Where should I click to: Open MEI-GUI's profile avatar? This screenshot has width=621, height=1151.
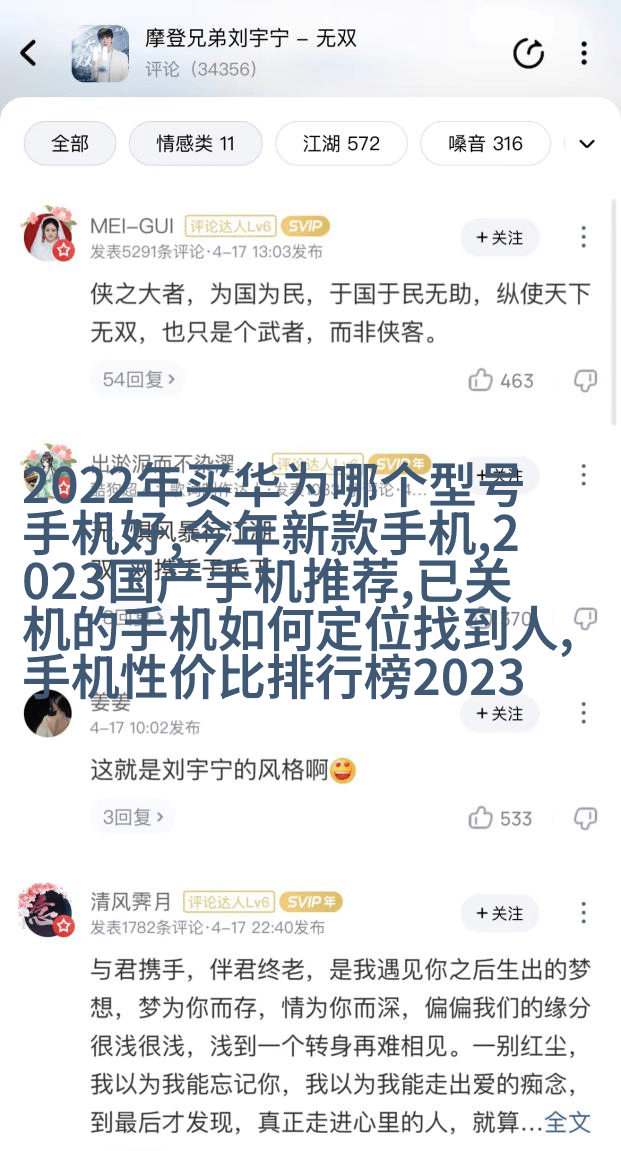pyautogui.click(x=47, y=236)
